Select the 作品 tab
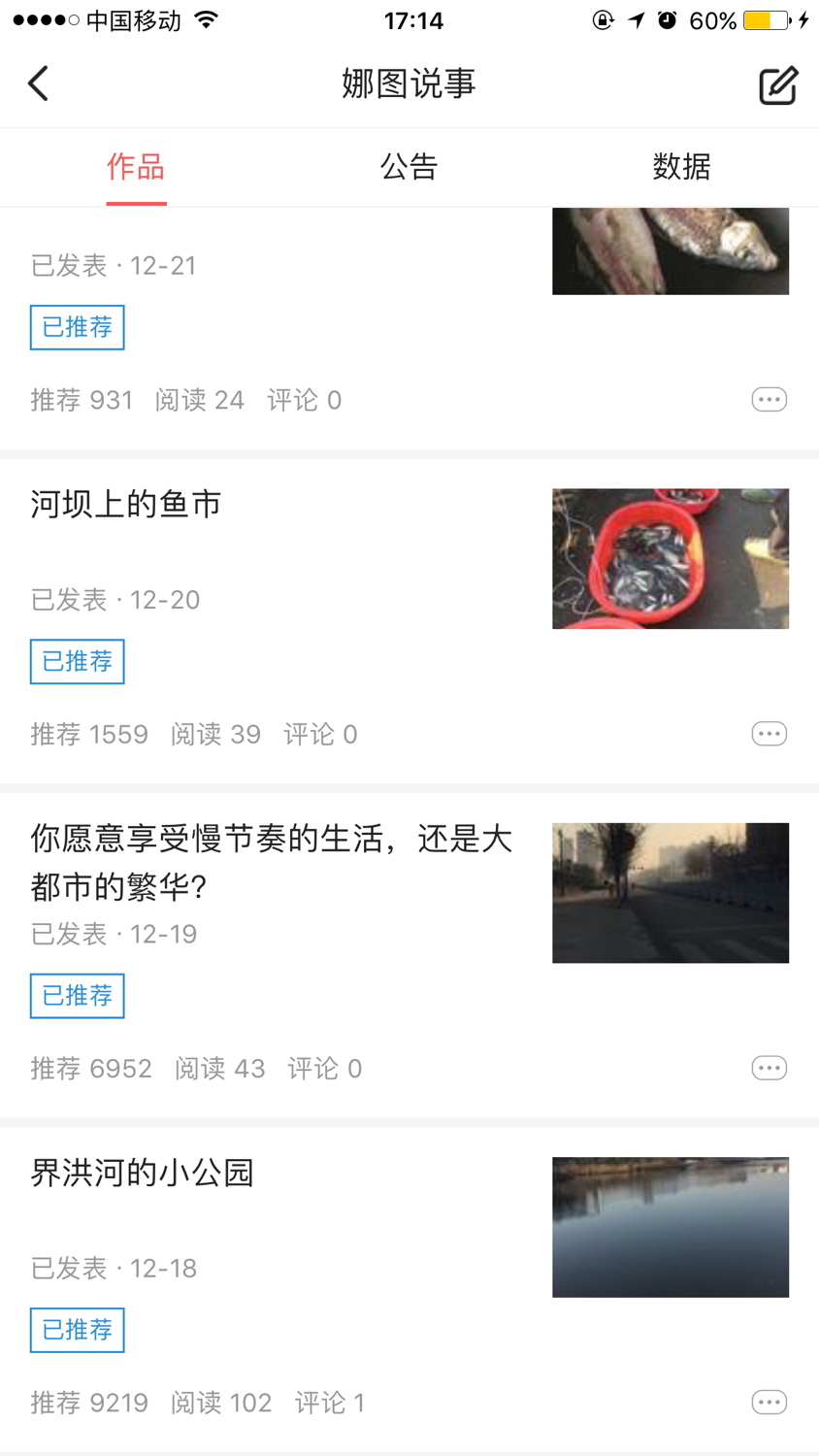The width and height of the screenshot is (819, 1456). pyautogui.click(x=136, y=167)
